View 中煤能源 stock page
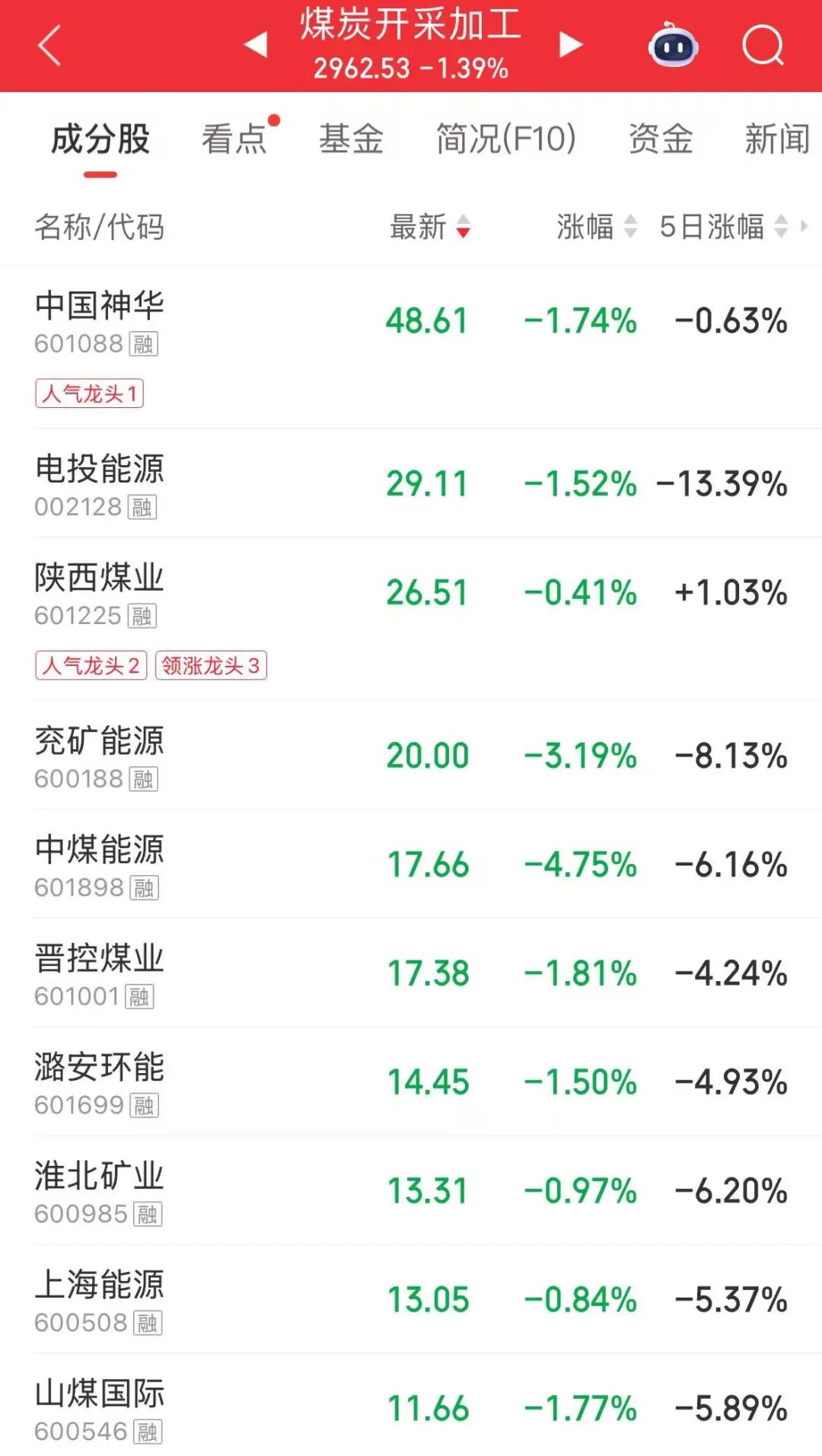This screenshot has height=1456, width=822. (x=100, y=849)
